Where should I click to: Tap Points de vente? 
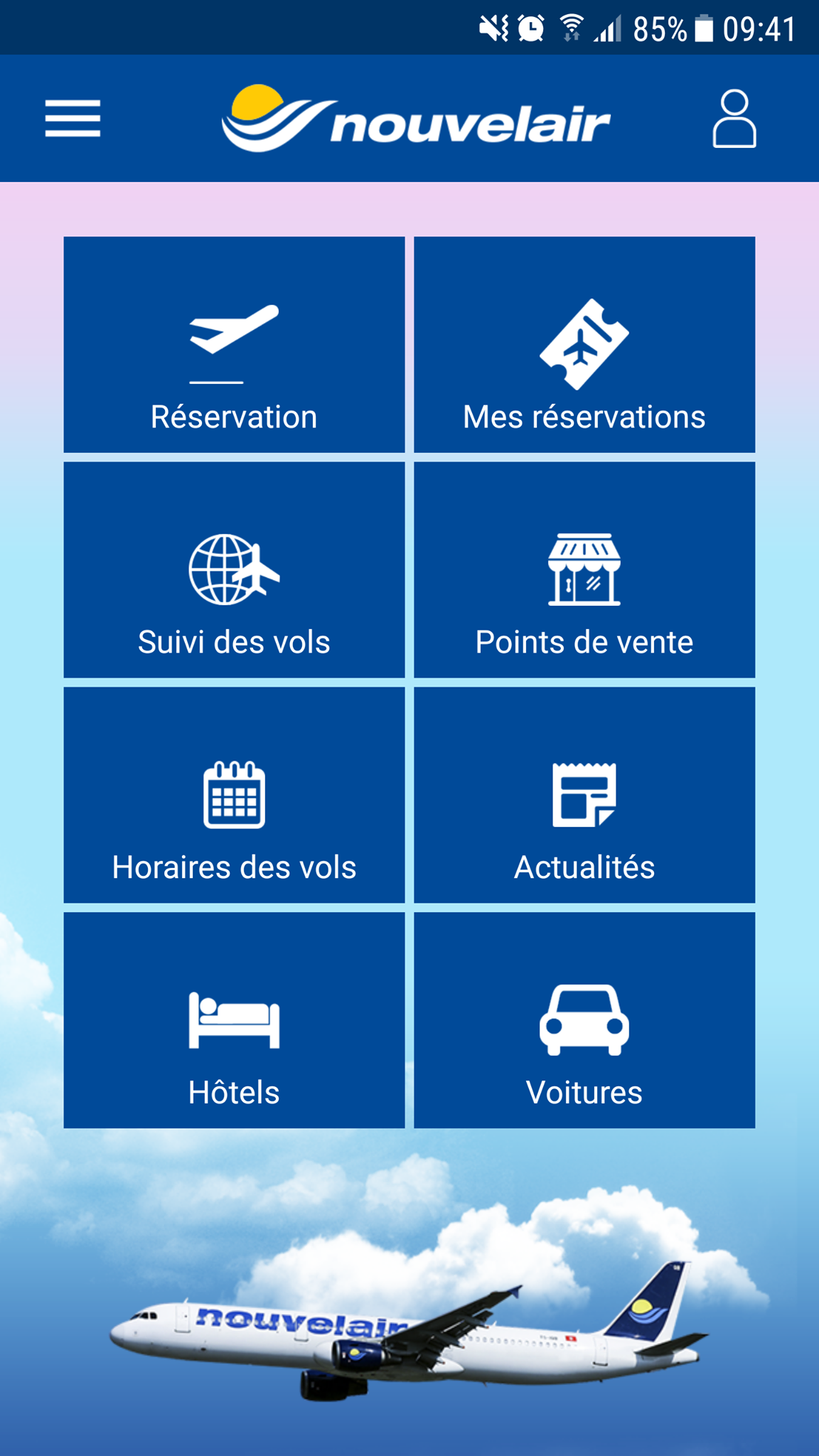coord(584,570)
